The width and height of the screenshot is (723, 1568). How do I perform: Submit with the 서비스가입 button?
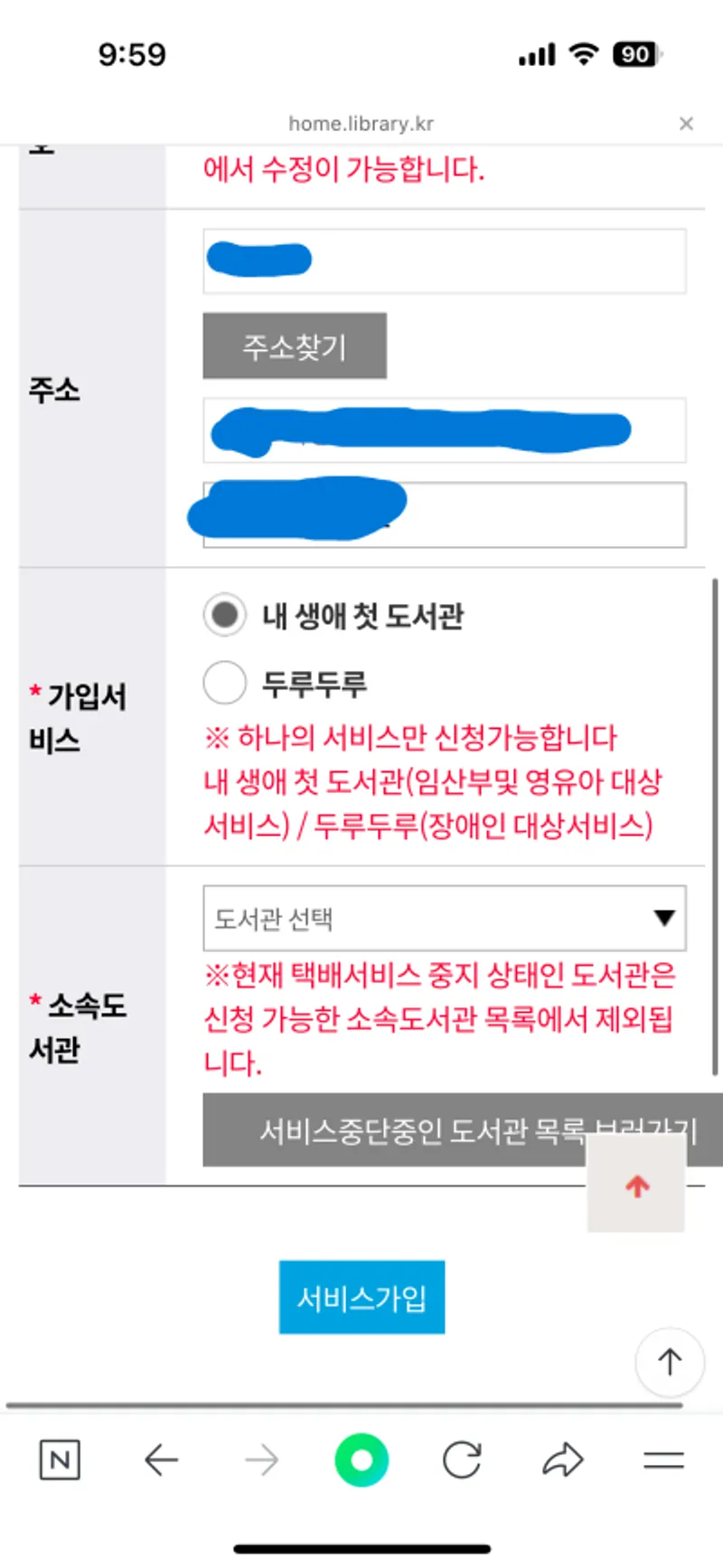pos(361,1298)
